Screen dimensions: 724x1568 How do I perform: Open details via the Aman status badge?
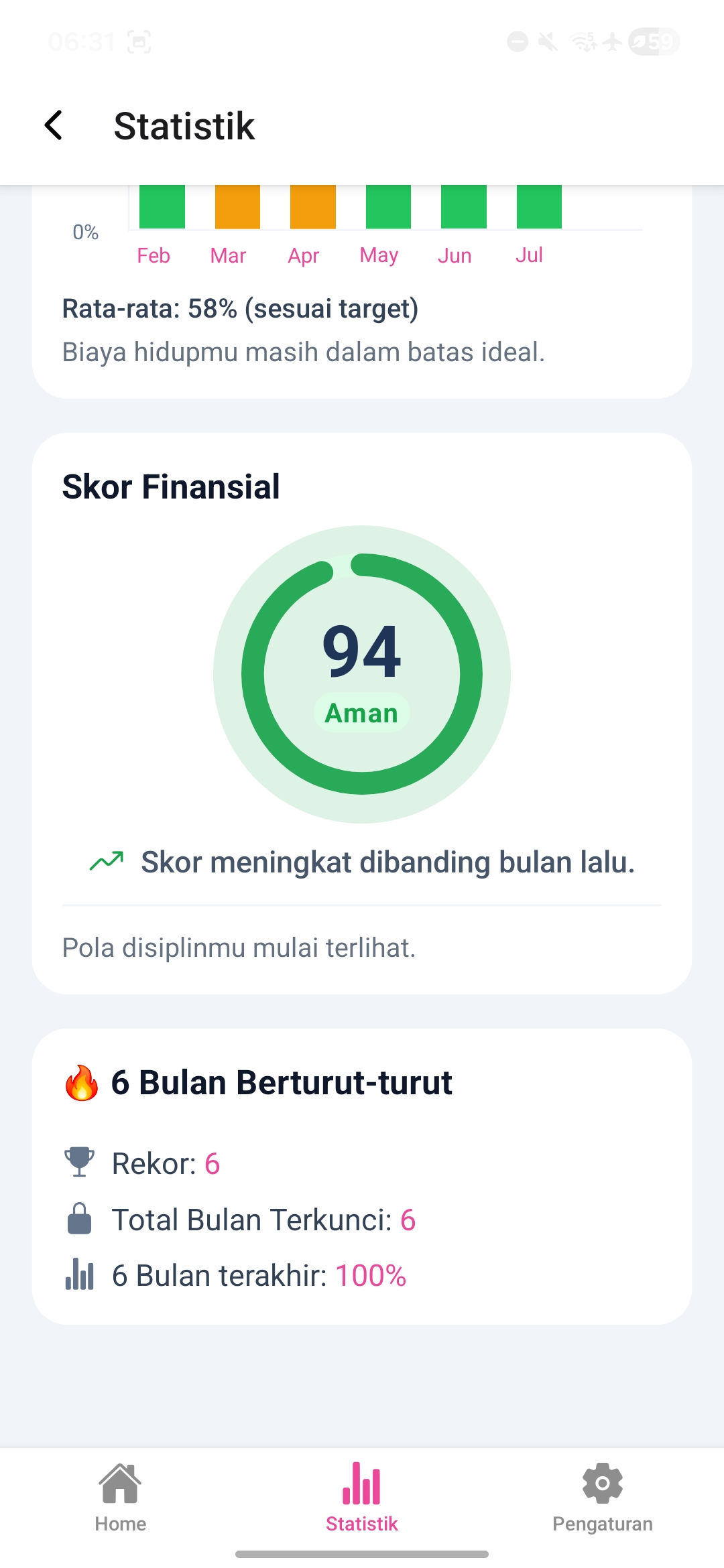coord(361,713)
